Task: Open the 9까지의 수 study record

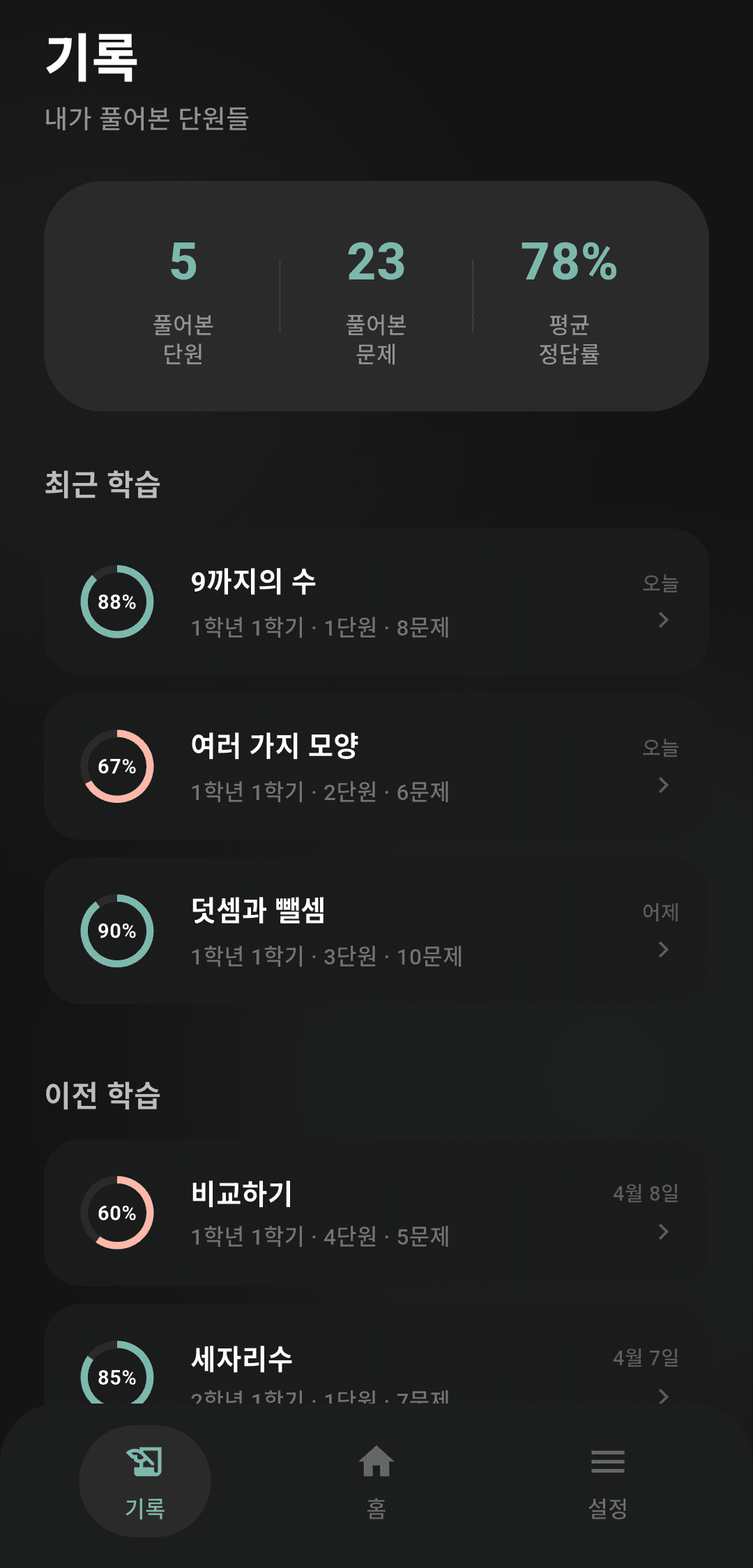Action: (x=376, y=601)
